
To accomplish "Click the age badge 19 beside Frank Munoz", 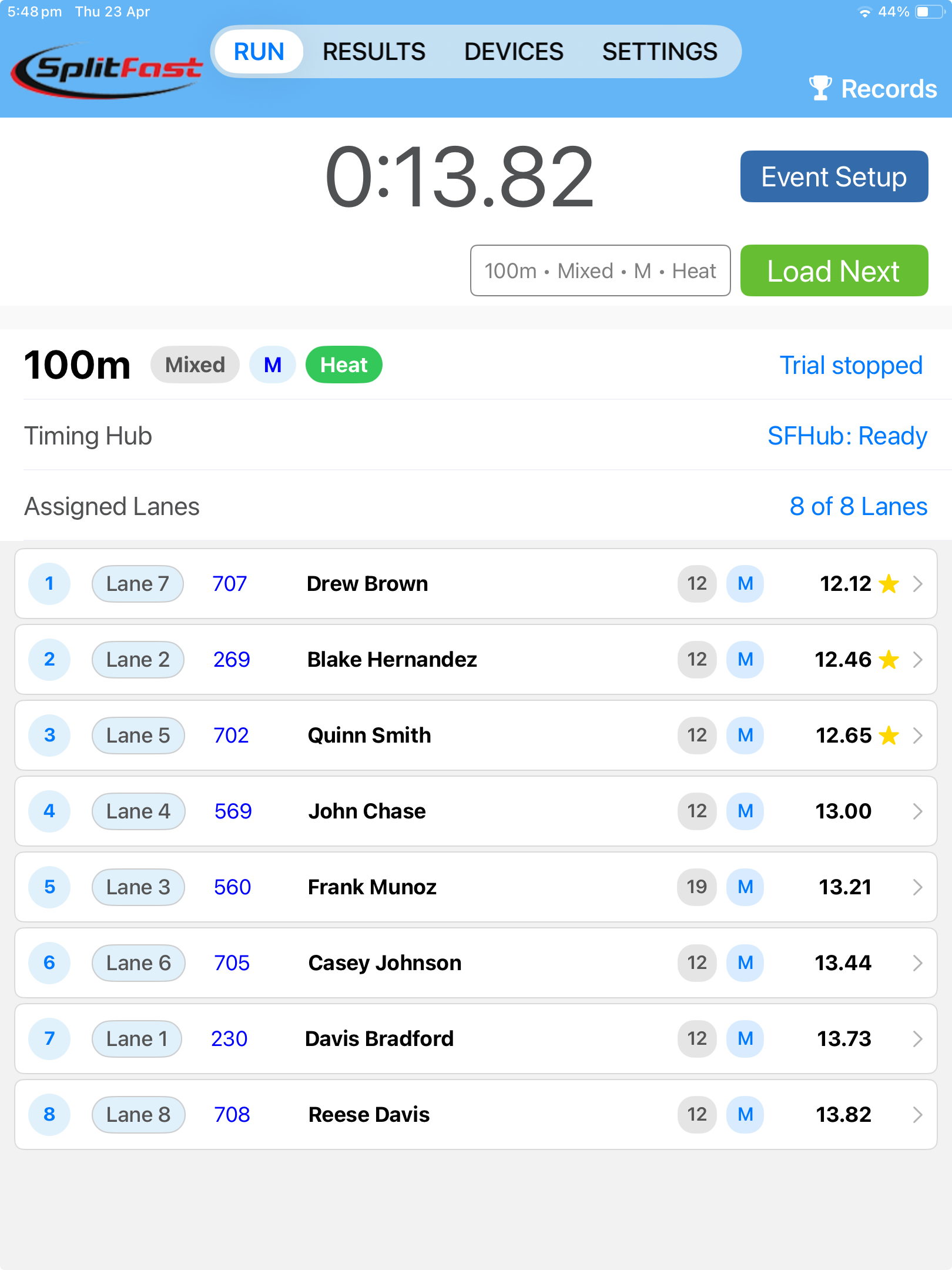I will coord(696,887).
